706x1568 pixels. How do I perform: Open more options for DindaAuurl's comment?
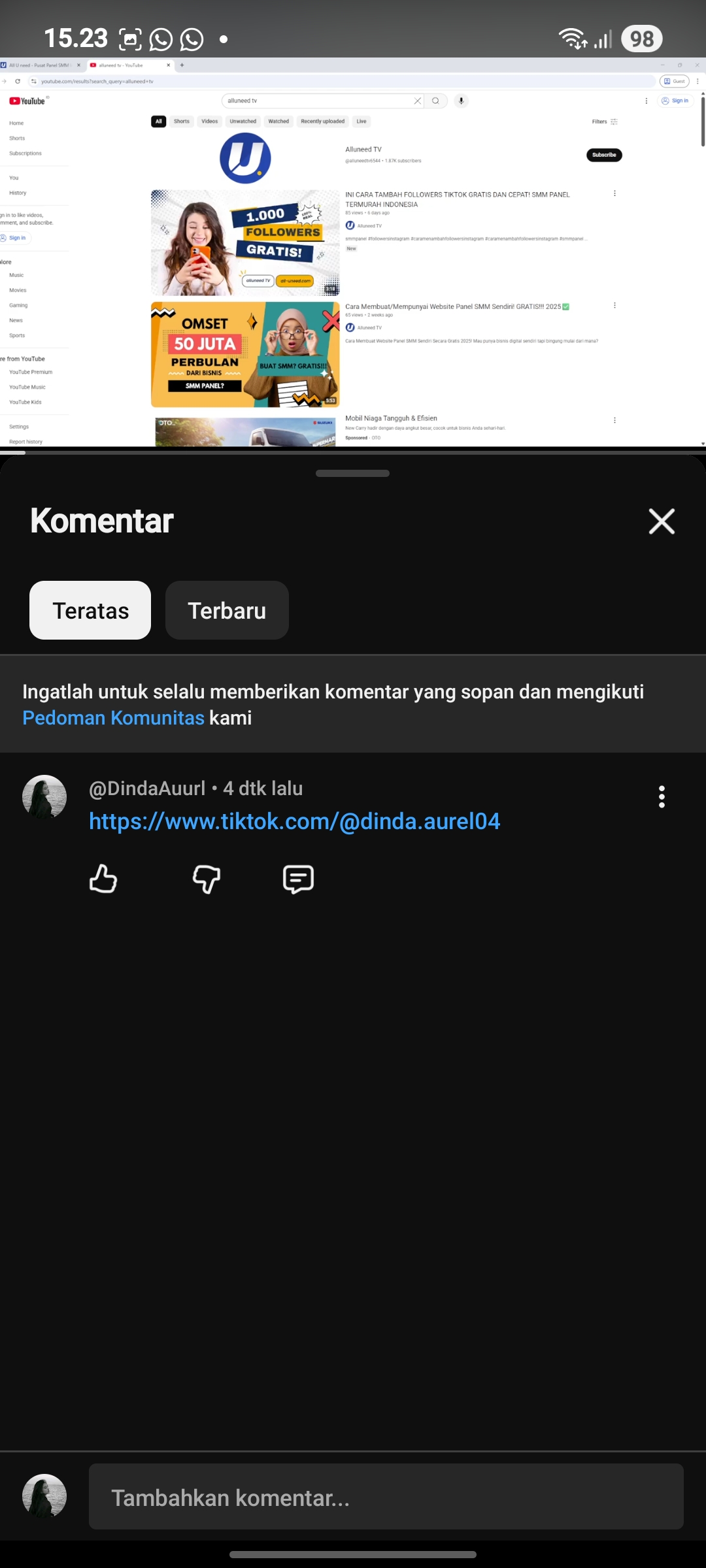tap(662, 796)
